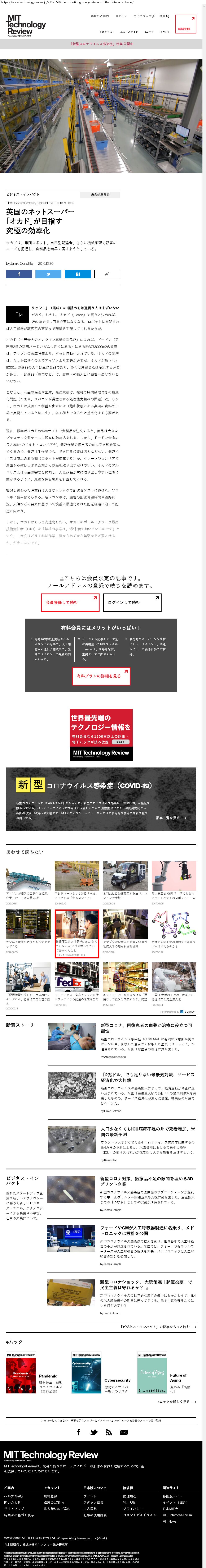Share article on Facebook
The image size is (206, 1568).
coord(19,274)
